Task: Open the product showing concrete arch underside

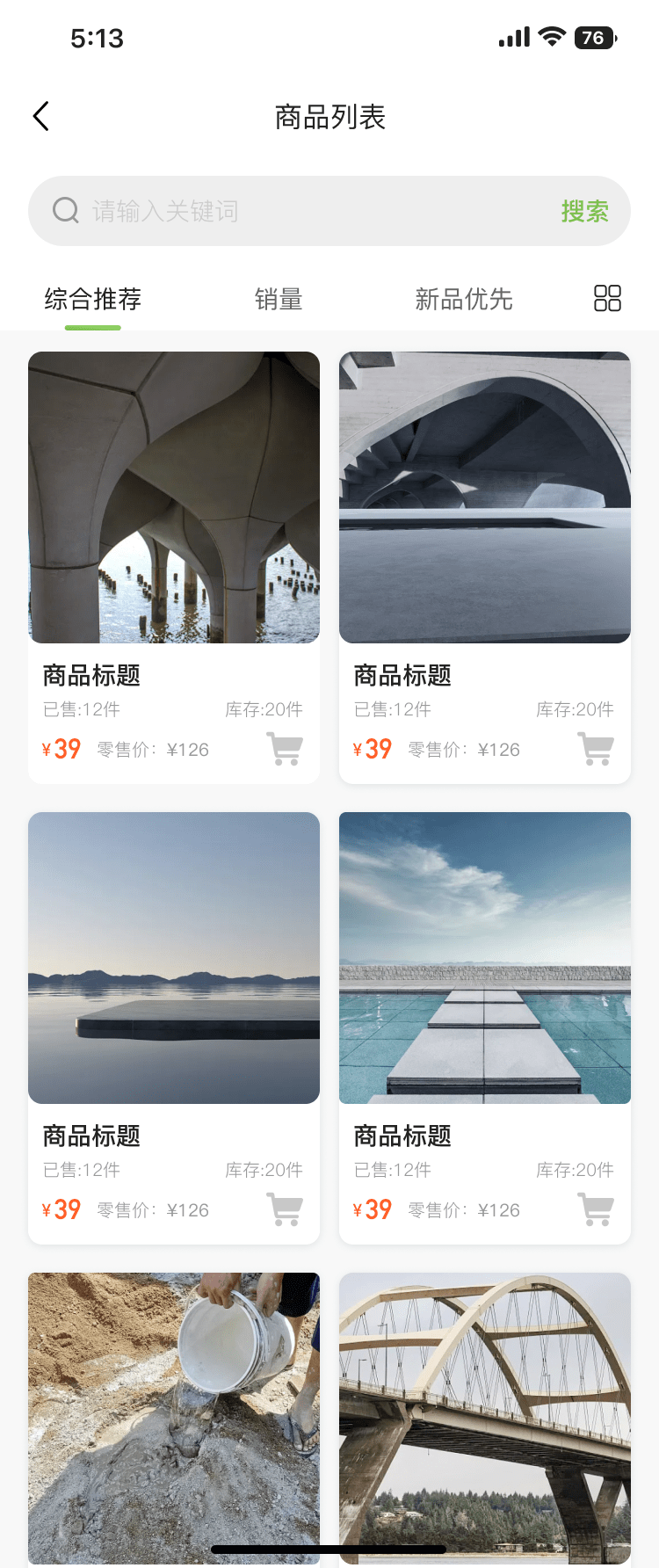Action: coord(485,497)
